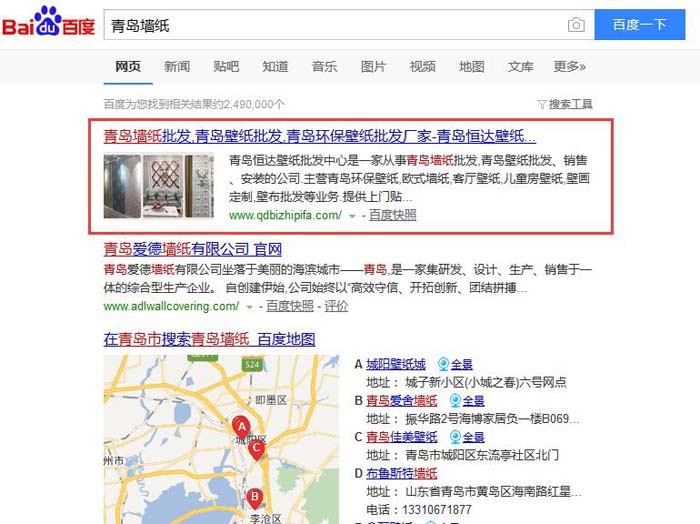Open the 城阳壁纸城 map listing
Screen dimensions: 700x524
(395, 364)
